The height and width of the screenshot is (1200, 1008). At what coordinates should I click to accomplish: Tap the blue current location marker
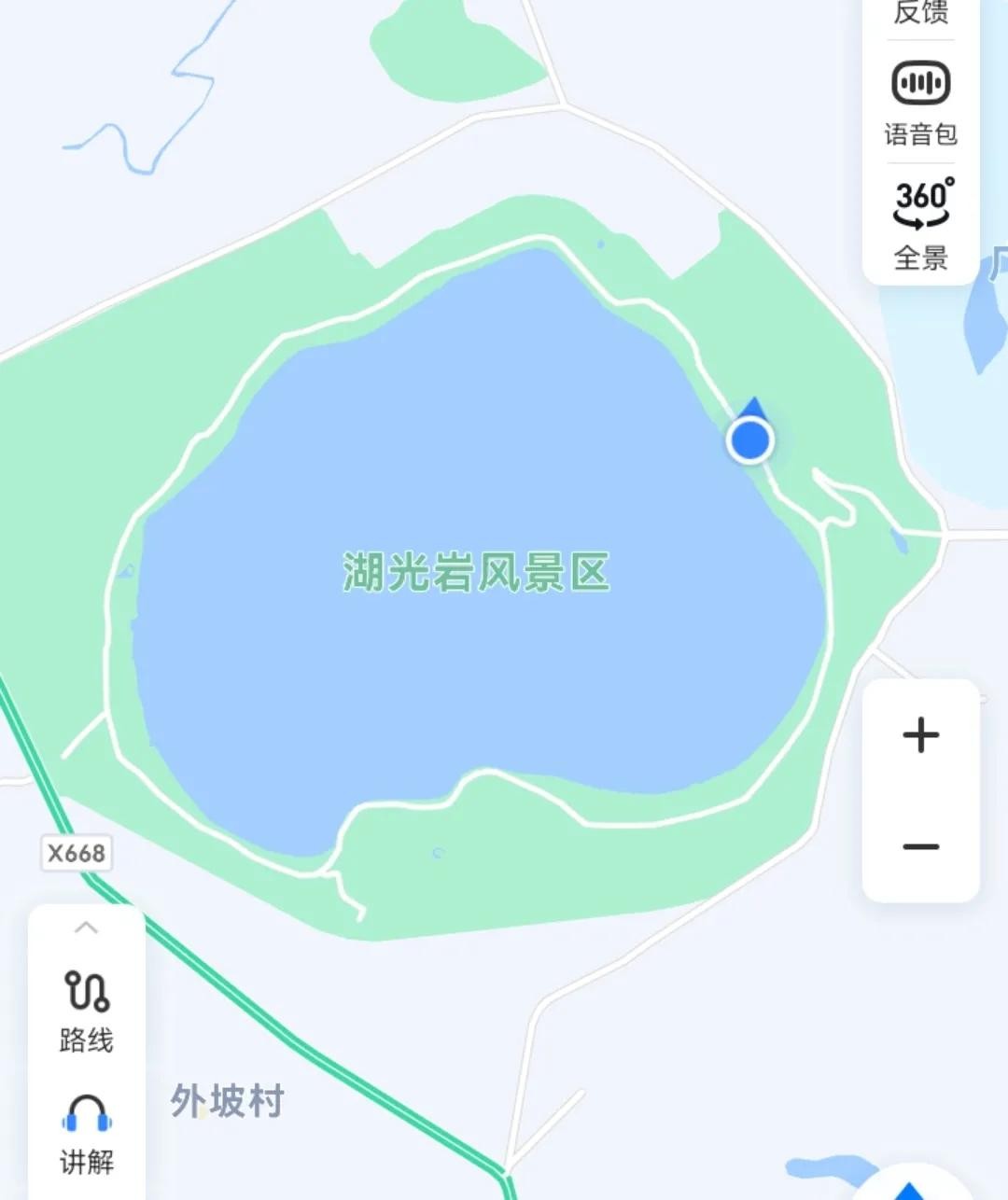750,440
